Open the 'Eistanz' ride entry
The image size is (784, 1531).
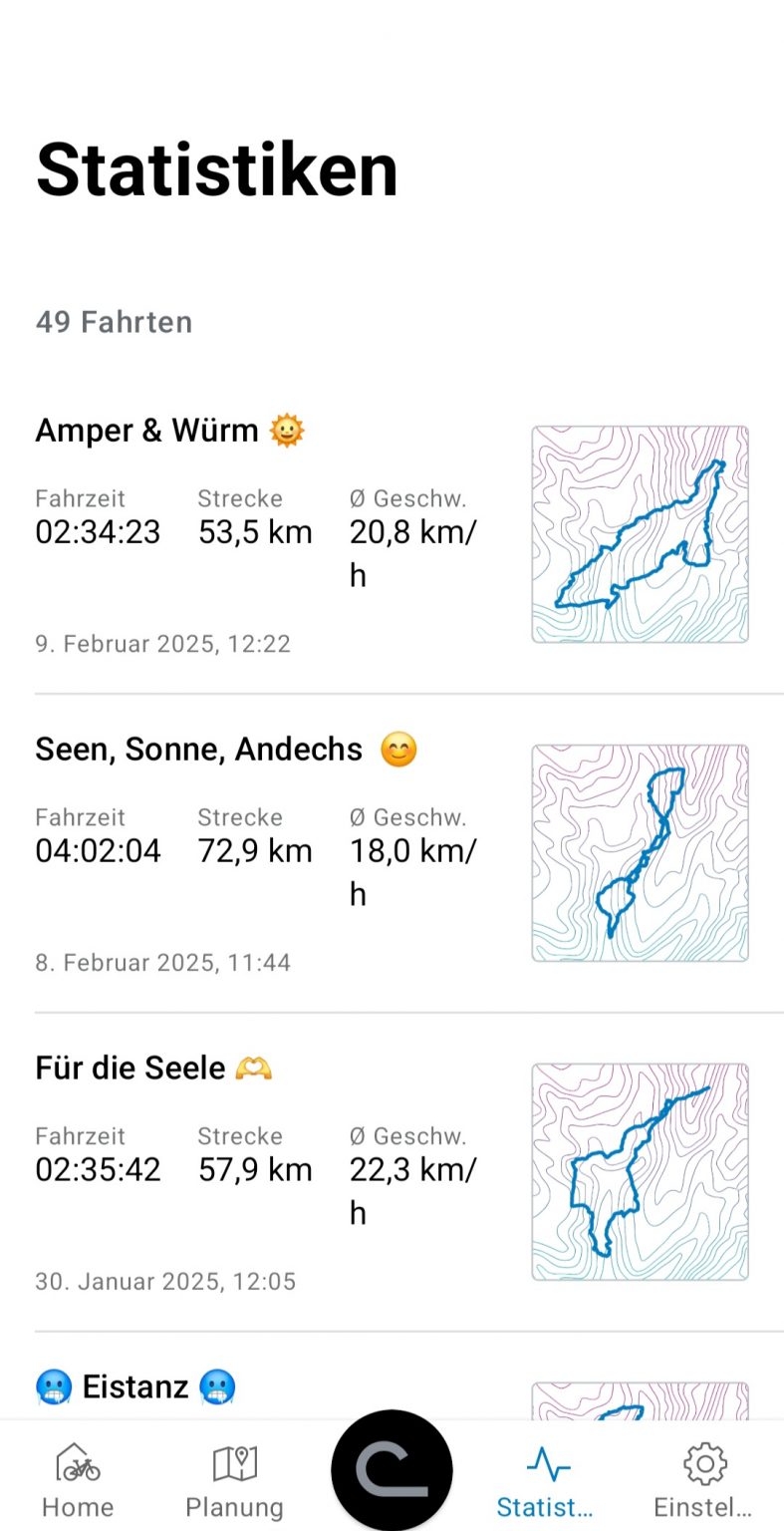pyautogui.click(x=136, y=1386)
